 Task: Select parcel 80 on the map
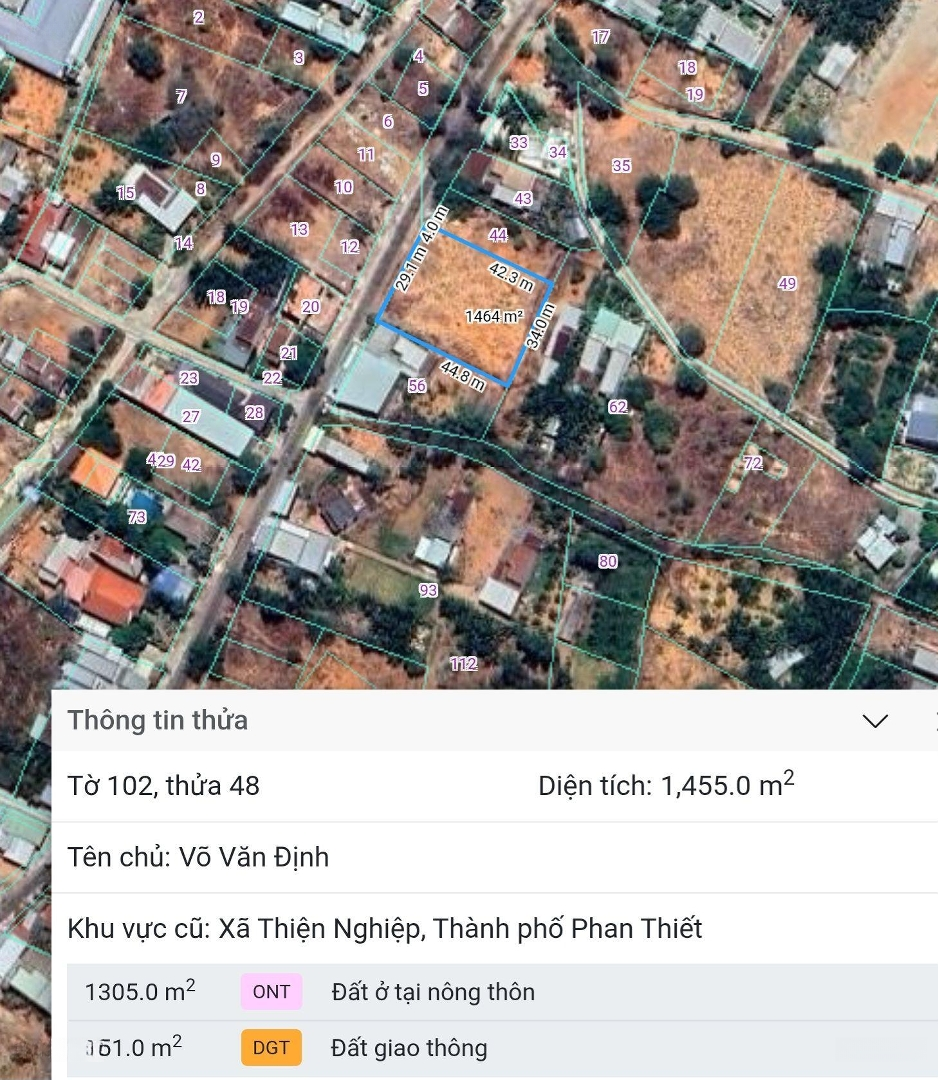click(608, 562)
